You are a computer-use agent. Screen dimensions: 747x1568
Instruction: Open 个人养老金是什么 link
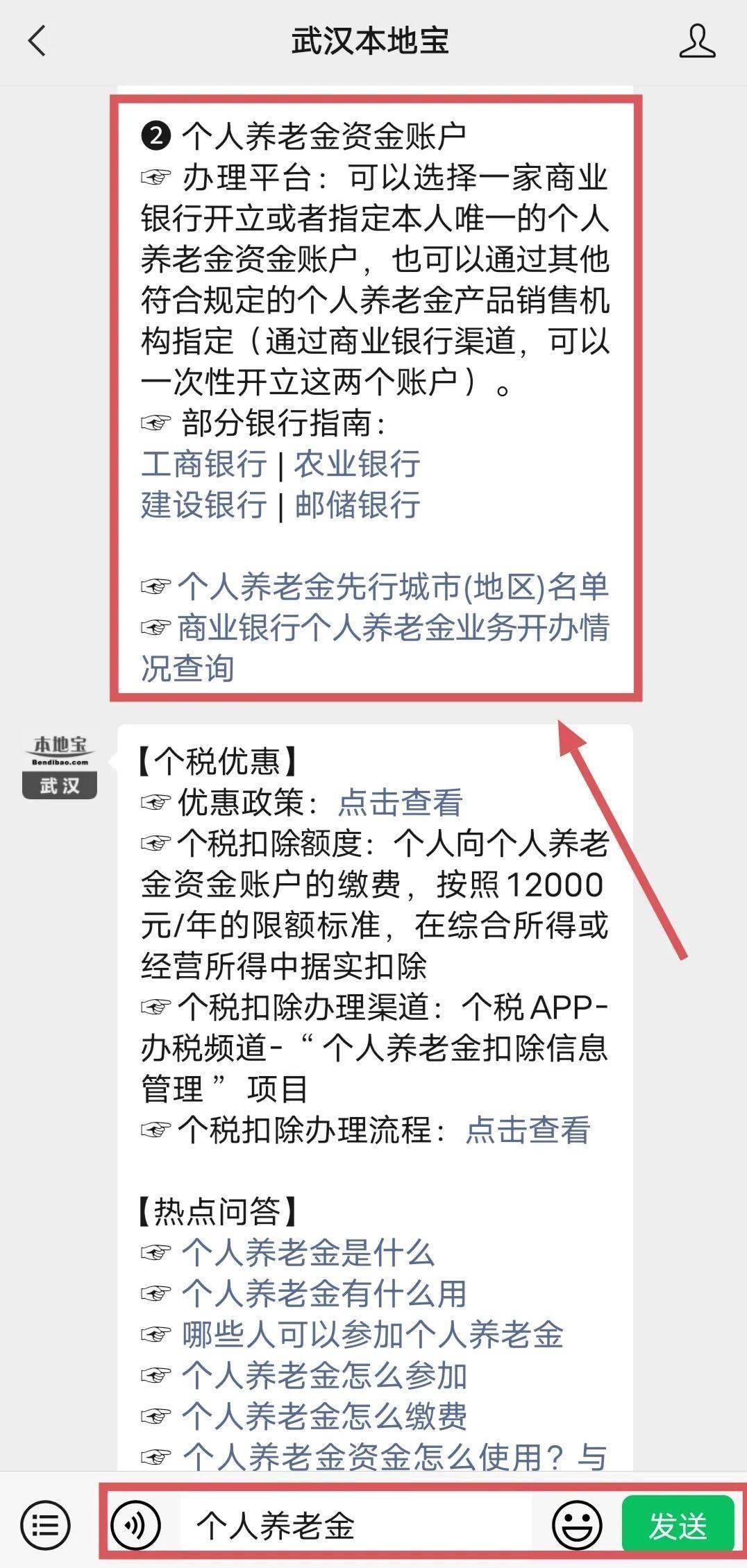(308, 1253)
